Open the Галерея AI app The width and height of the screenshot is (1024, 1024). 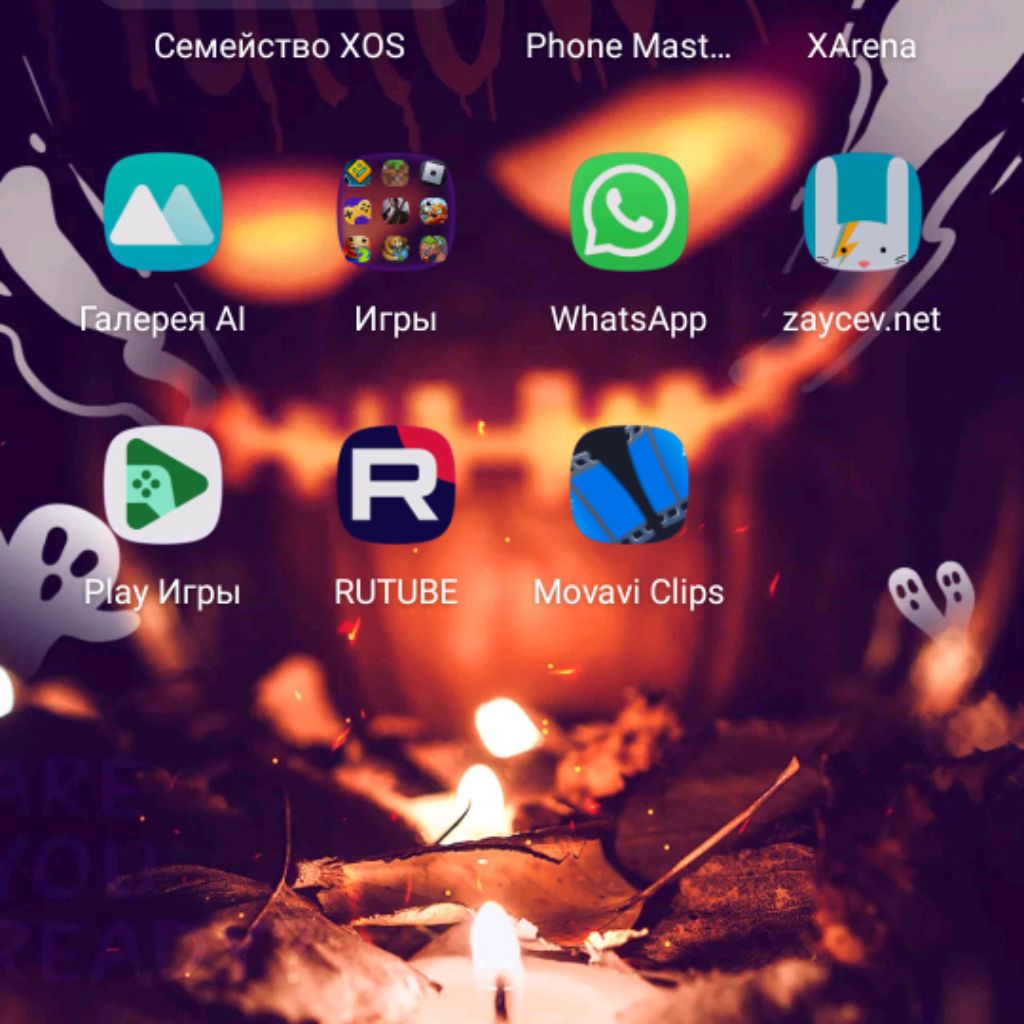162,212
